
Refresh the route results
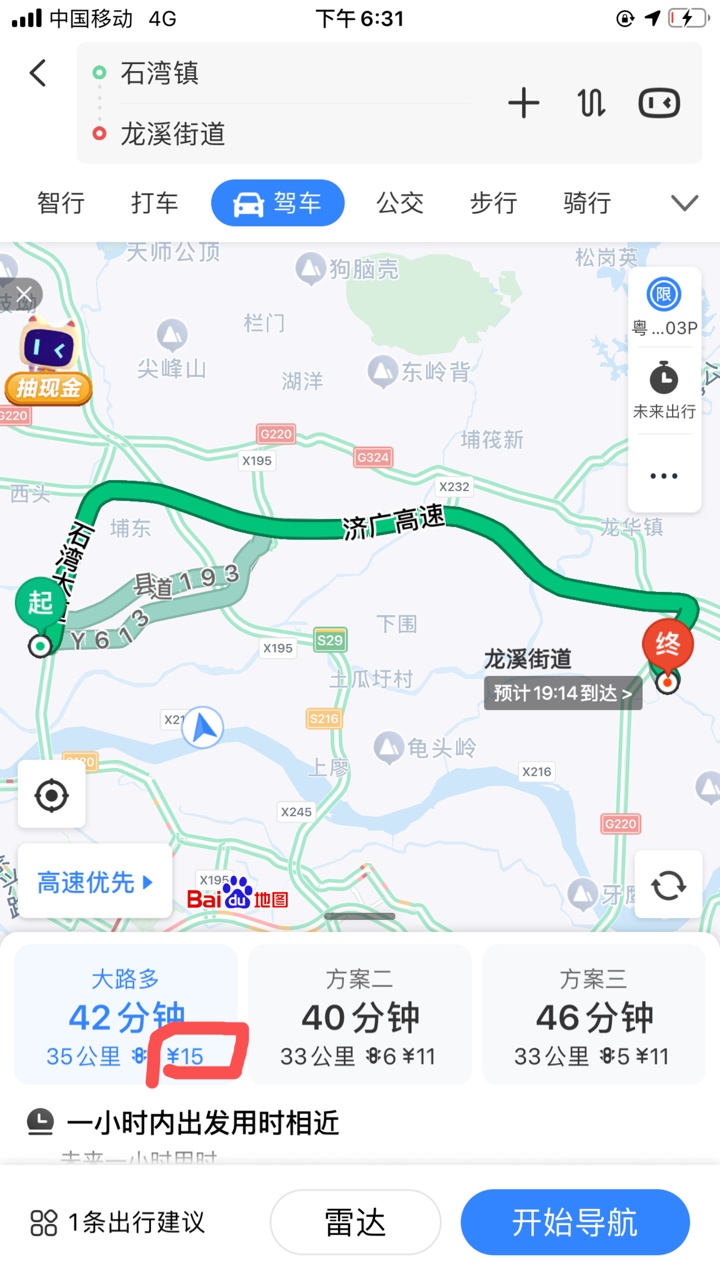(x=668, y=884)
